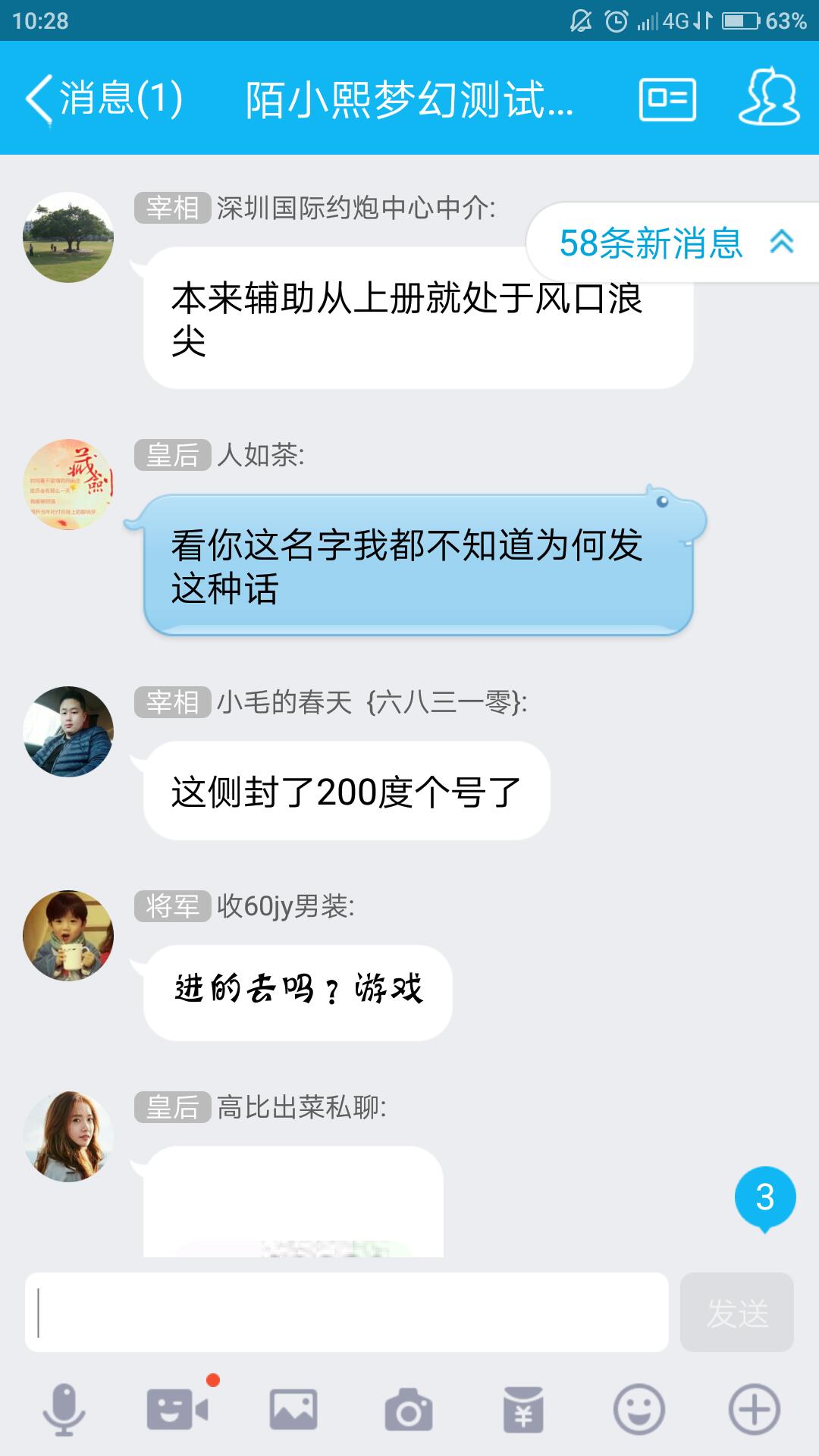Tap the 发送 send button
Image resolution: width=819 pixels, height=1456 pixels.
click(x=736, y=1313)
